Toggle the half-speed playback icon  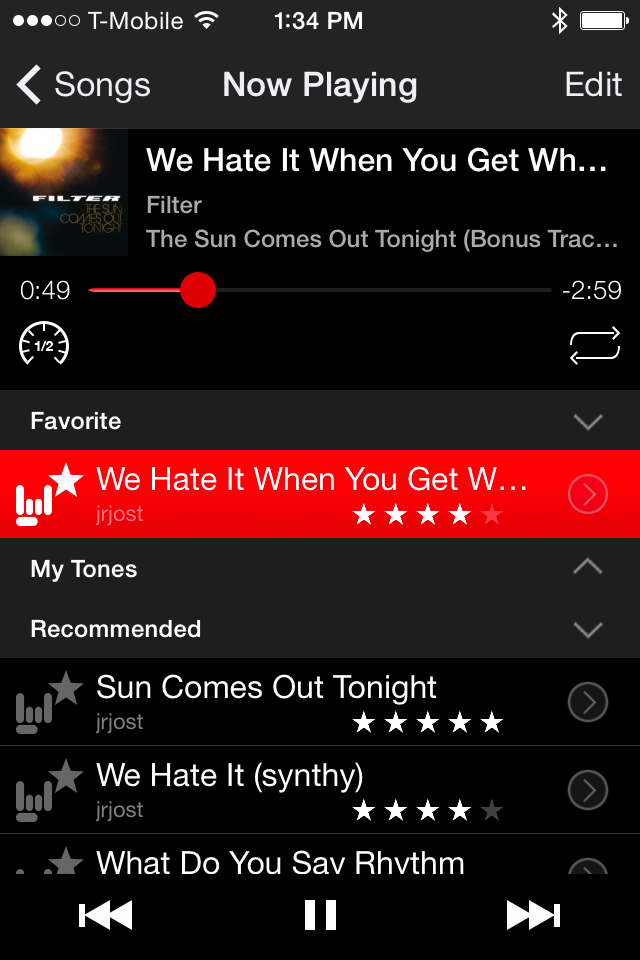coord(44,346)
